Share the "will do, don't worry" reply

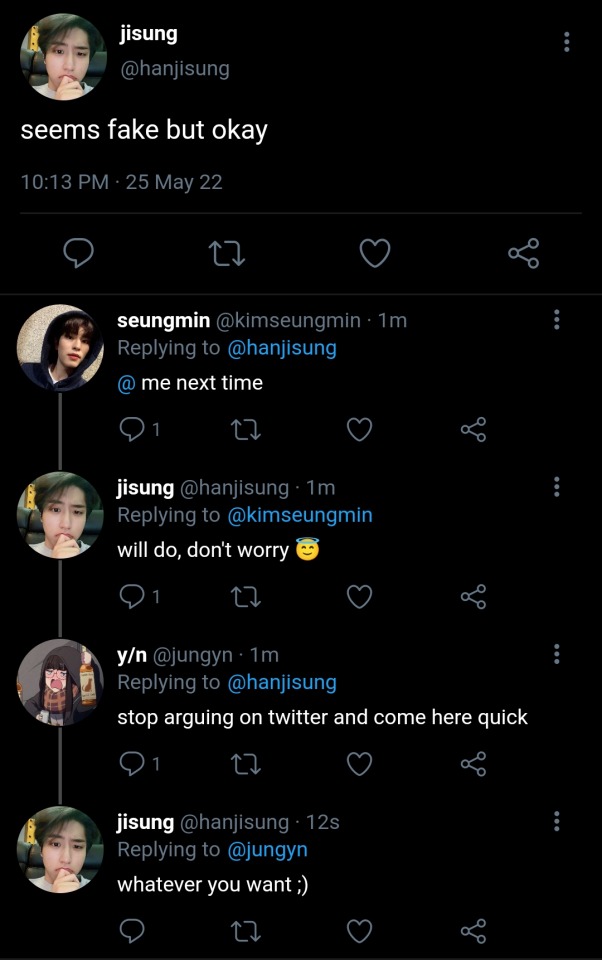[x=473, y=597]
